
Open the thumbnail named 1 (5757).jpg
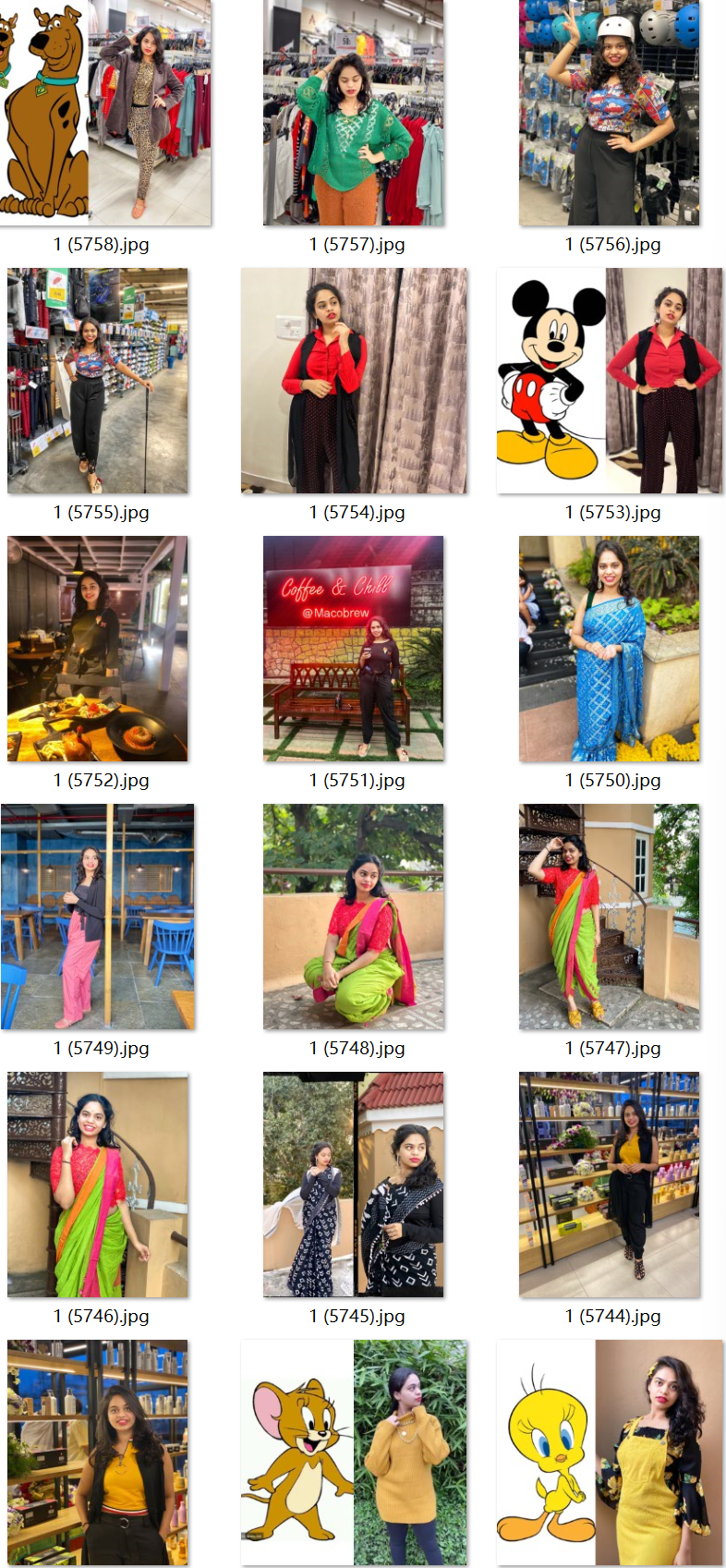tap(354, 113)
